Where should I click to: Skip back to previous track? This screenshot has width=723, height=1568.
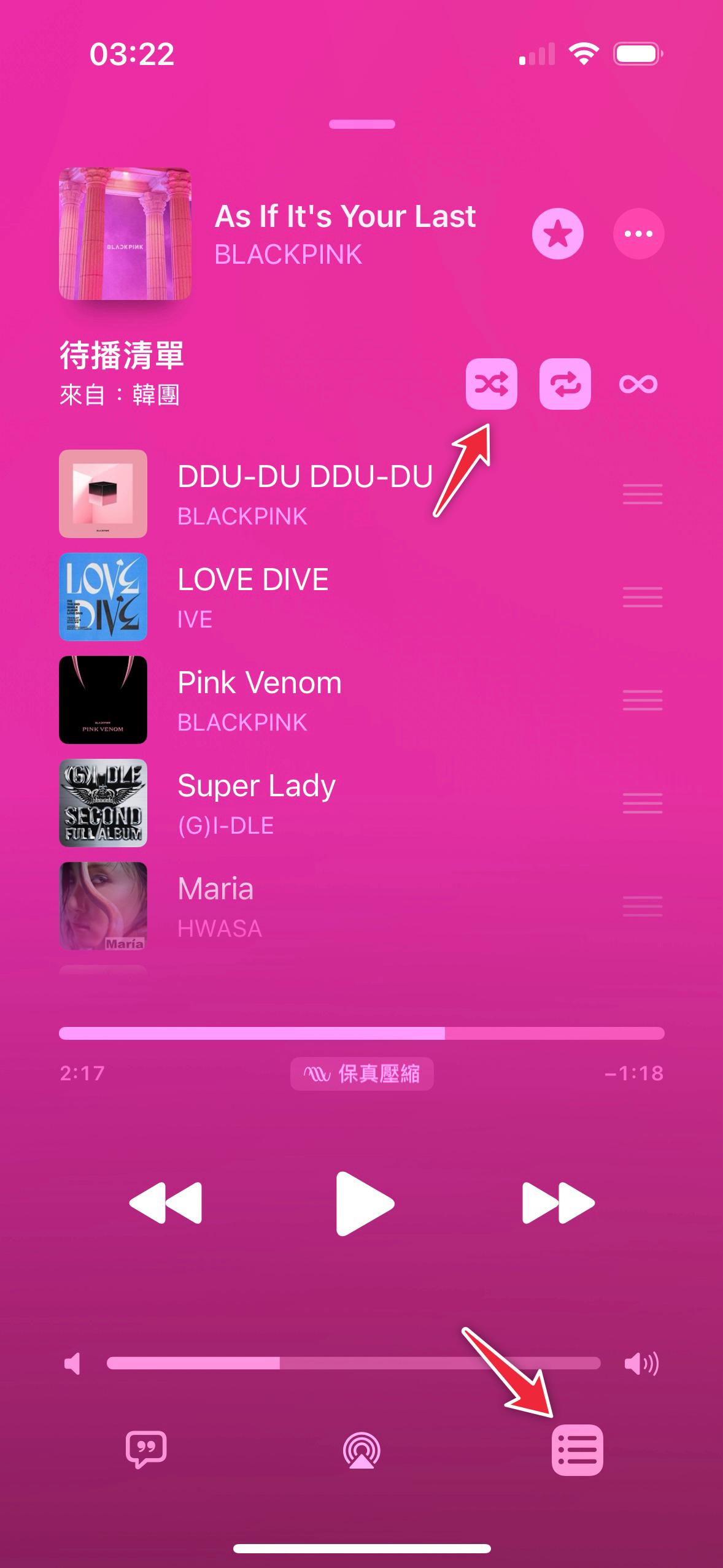coord(166,1202)
